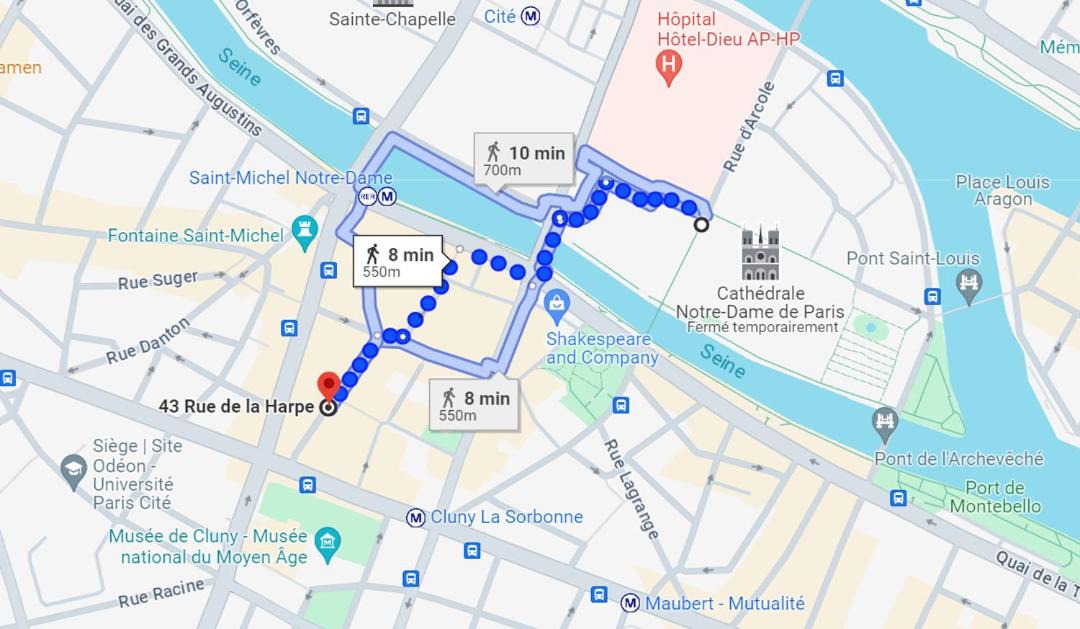Select Cluny La Sorbonne metro station
The image size is (1080, 629).
416,517
